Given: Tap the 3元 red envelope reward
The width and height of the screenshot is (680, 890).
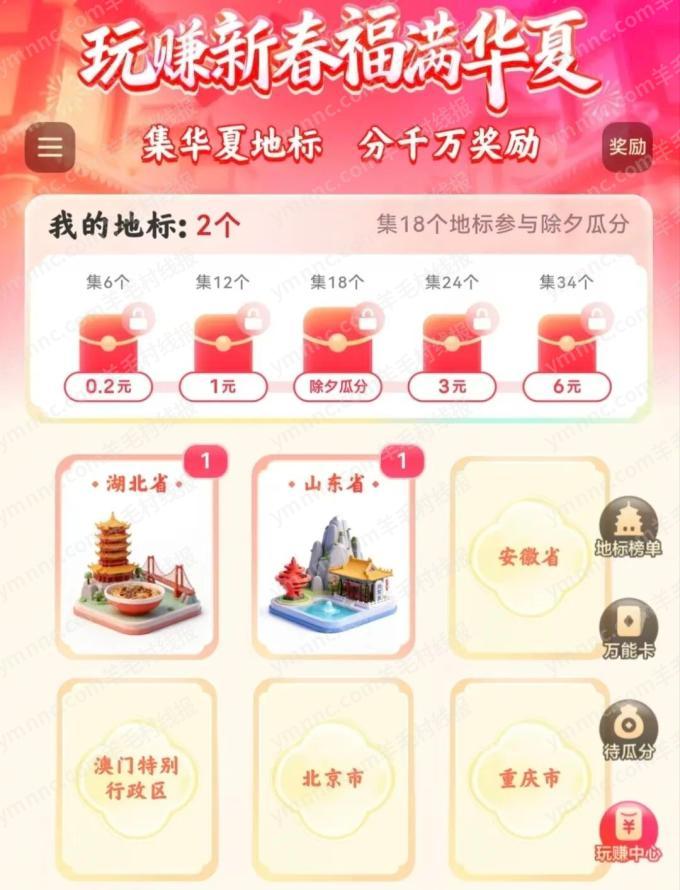Looking at the screenshot, I should click(x=453, y=346).
